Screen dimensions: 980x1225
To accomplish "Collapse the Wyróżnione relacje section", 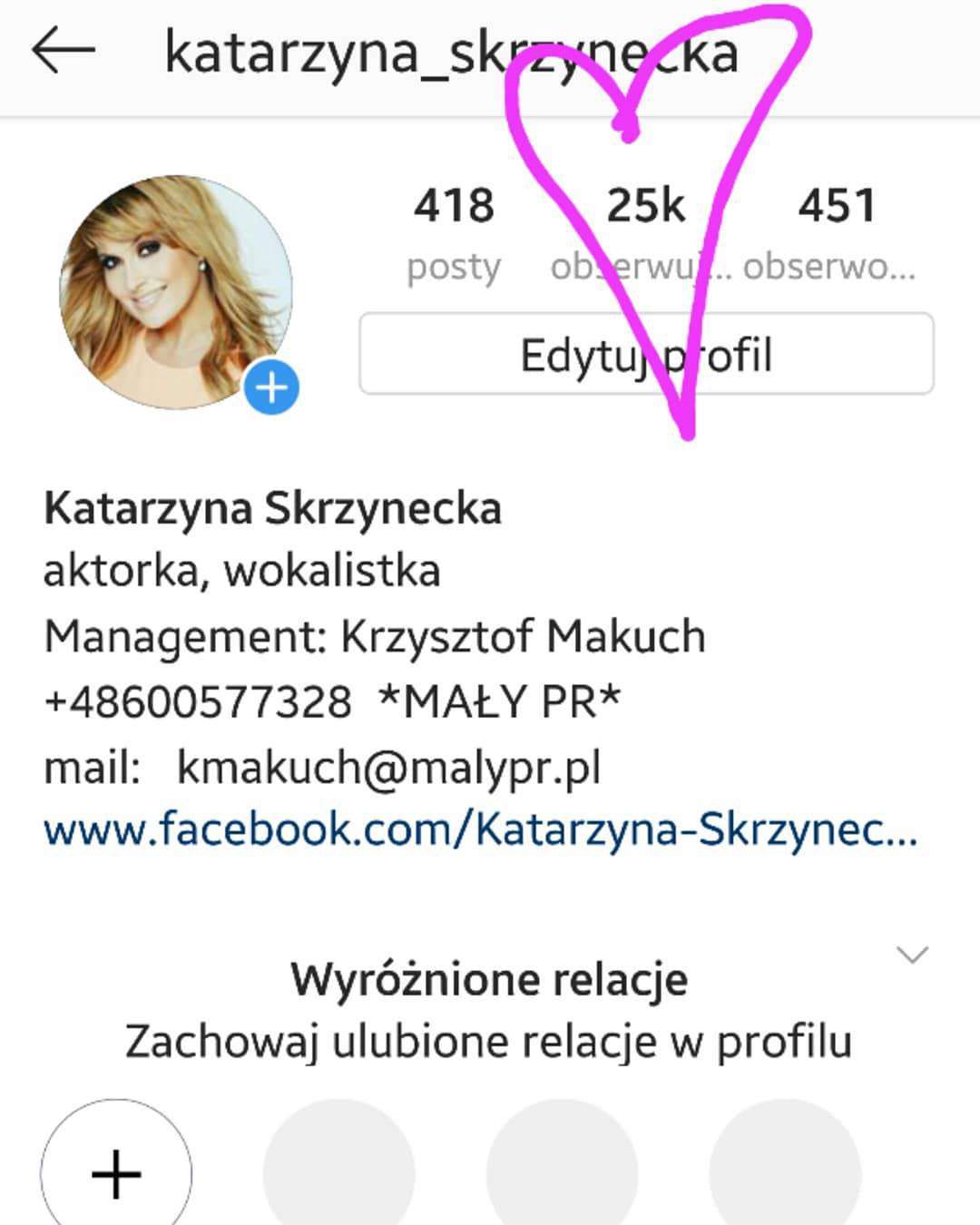I will (911, 955).
